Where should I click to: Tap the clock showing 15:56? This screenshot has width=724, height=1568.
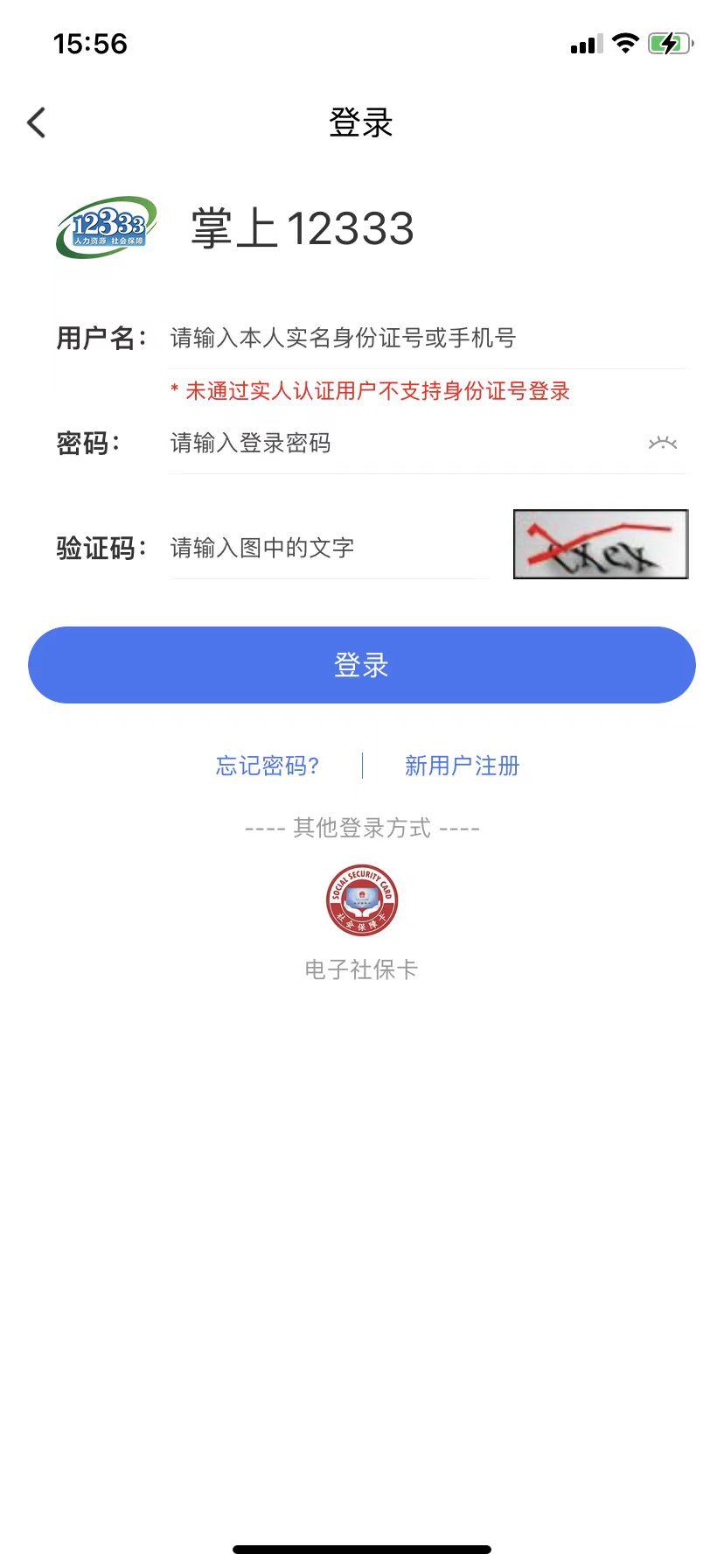90,42
